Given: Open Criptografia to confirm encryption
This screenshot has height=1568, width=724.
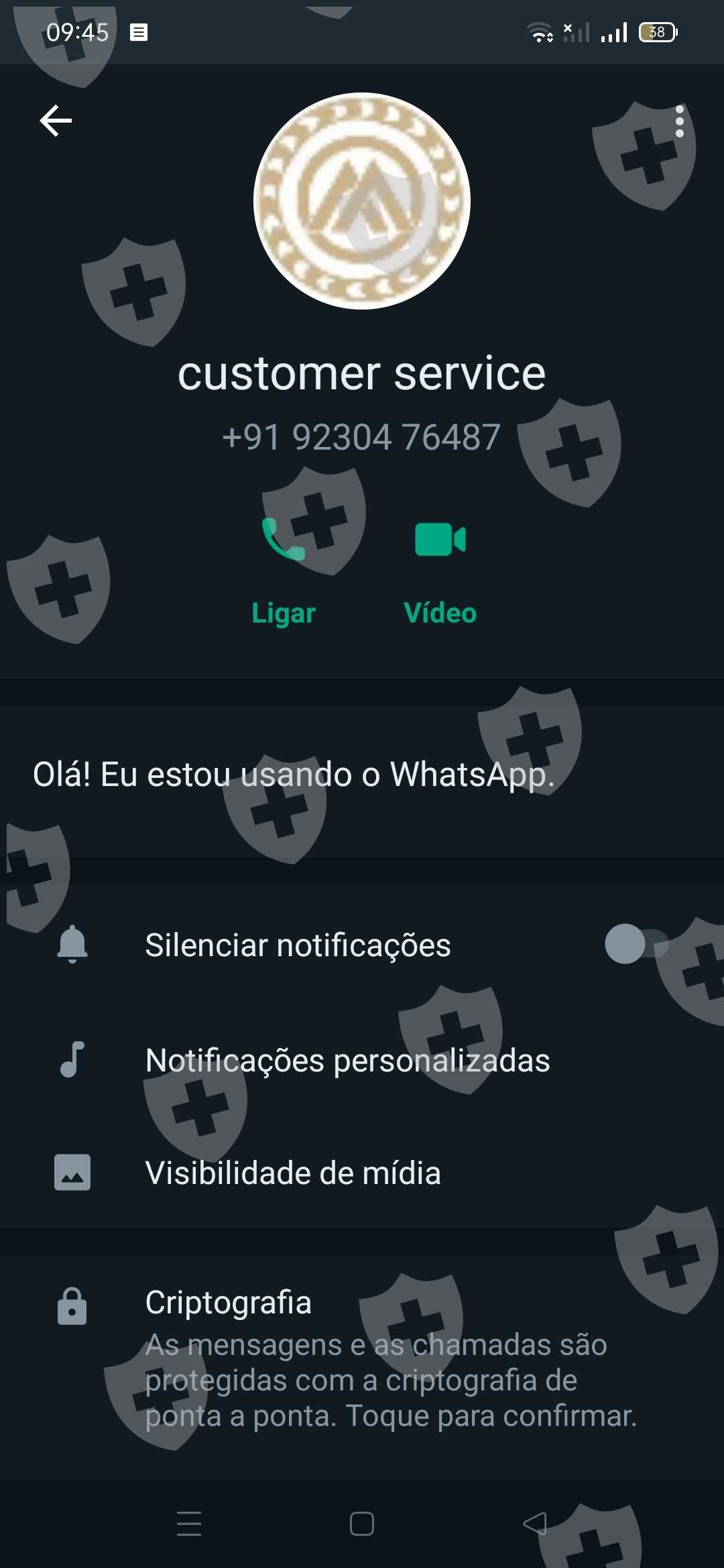Looking at the screenshot, I should 362,1357.
